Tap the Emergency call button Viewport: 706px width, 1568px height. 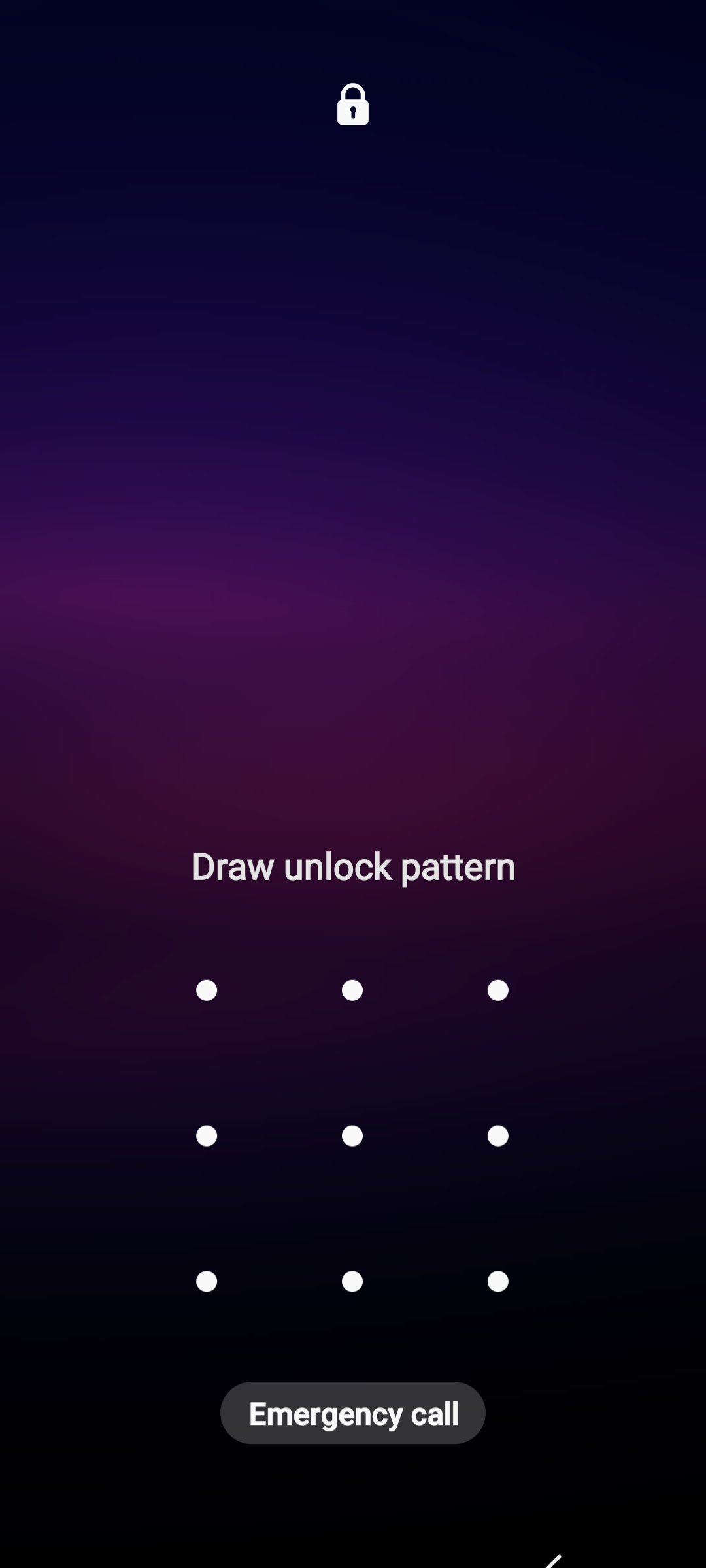[x=353, y=1413]
